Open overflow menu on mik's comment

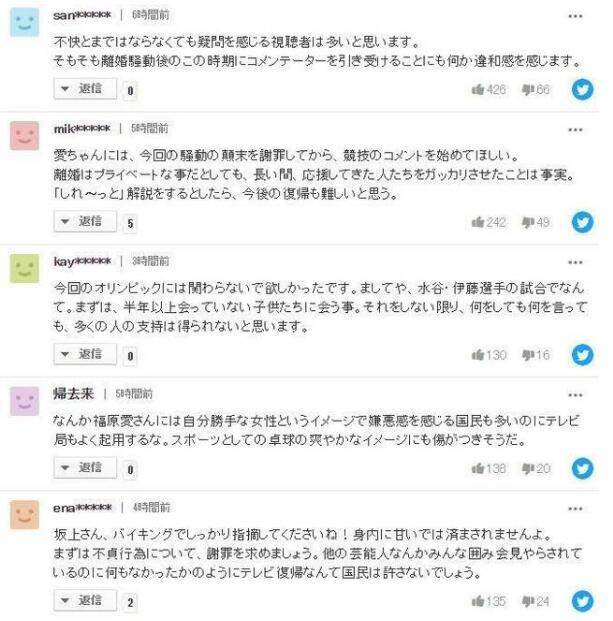point(576,130)
